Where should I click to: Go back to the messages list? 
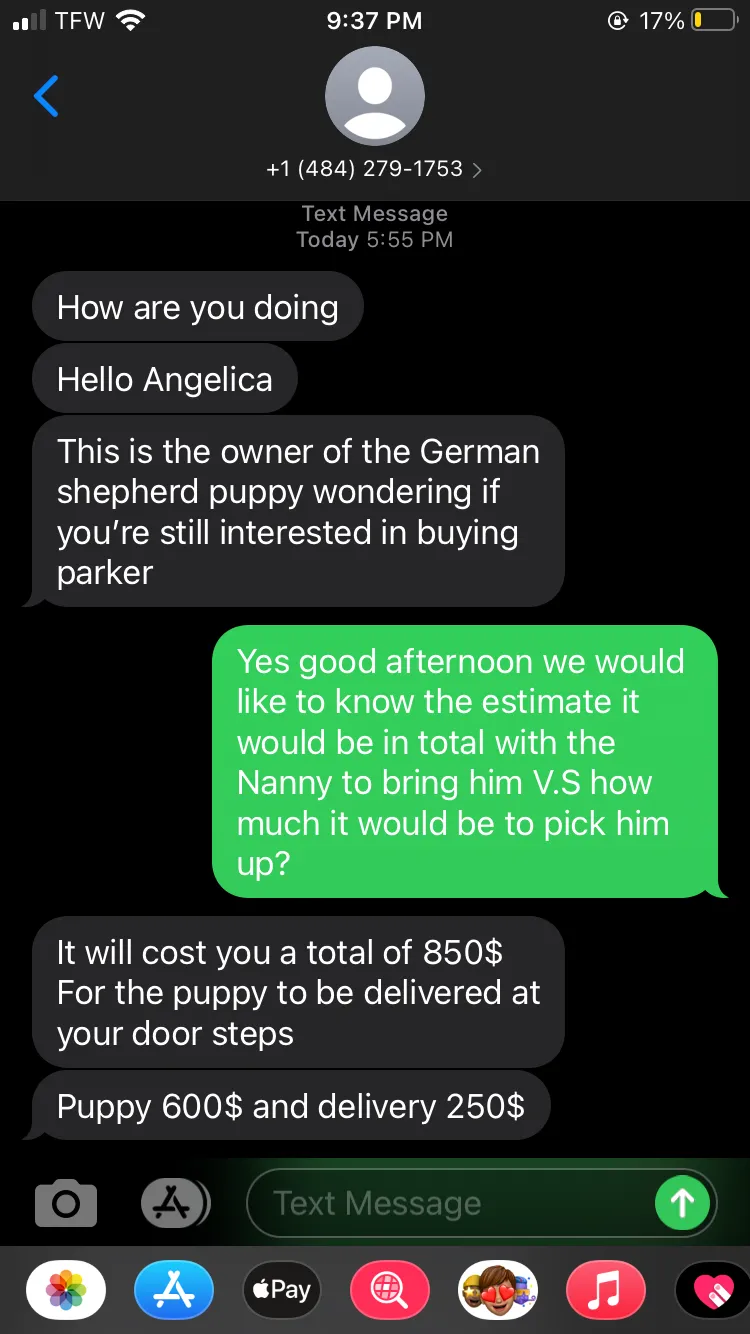[x=46, y=96]
